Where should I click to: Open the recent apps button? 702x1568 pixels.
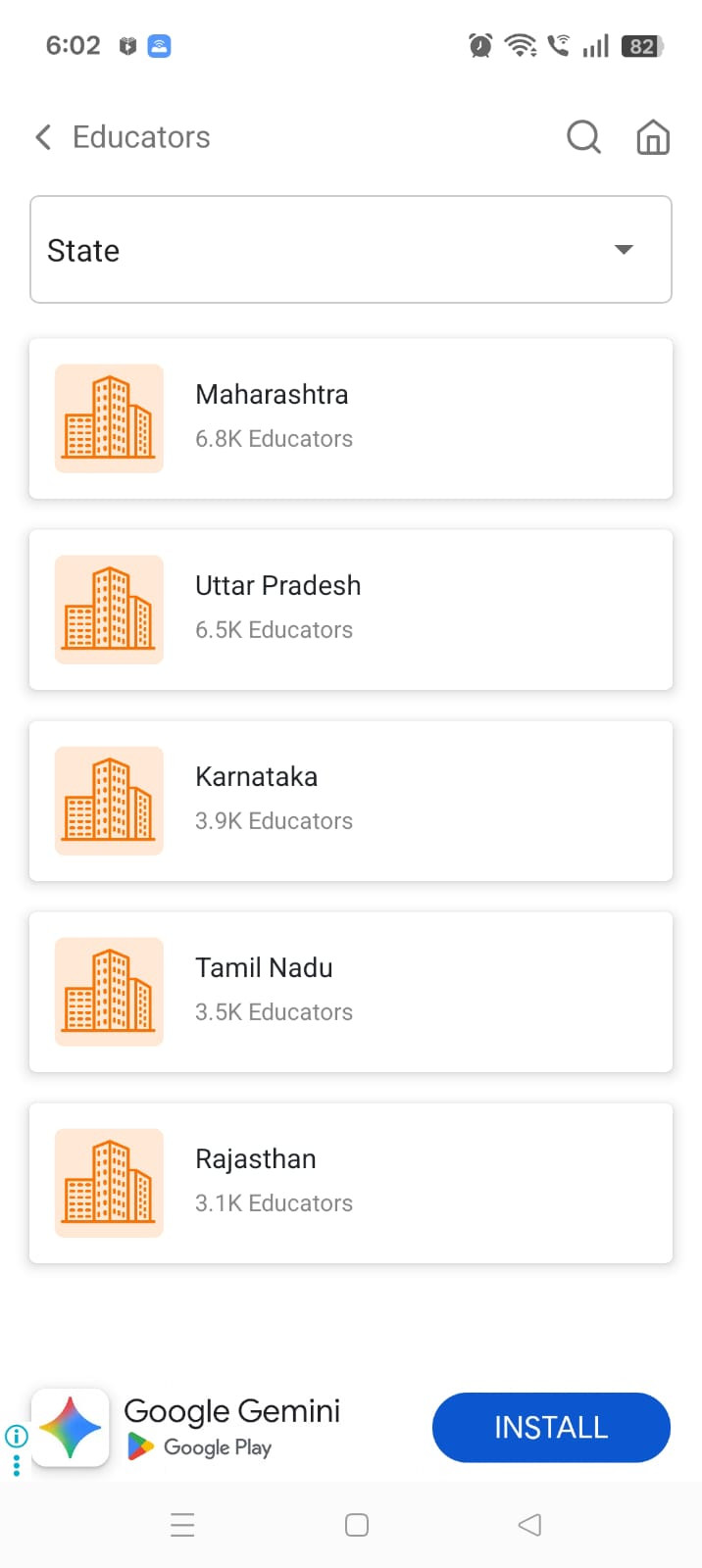coord(182,1525)
